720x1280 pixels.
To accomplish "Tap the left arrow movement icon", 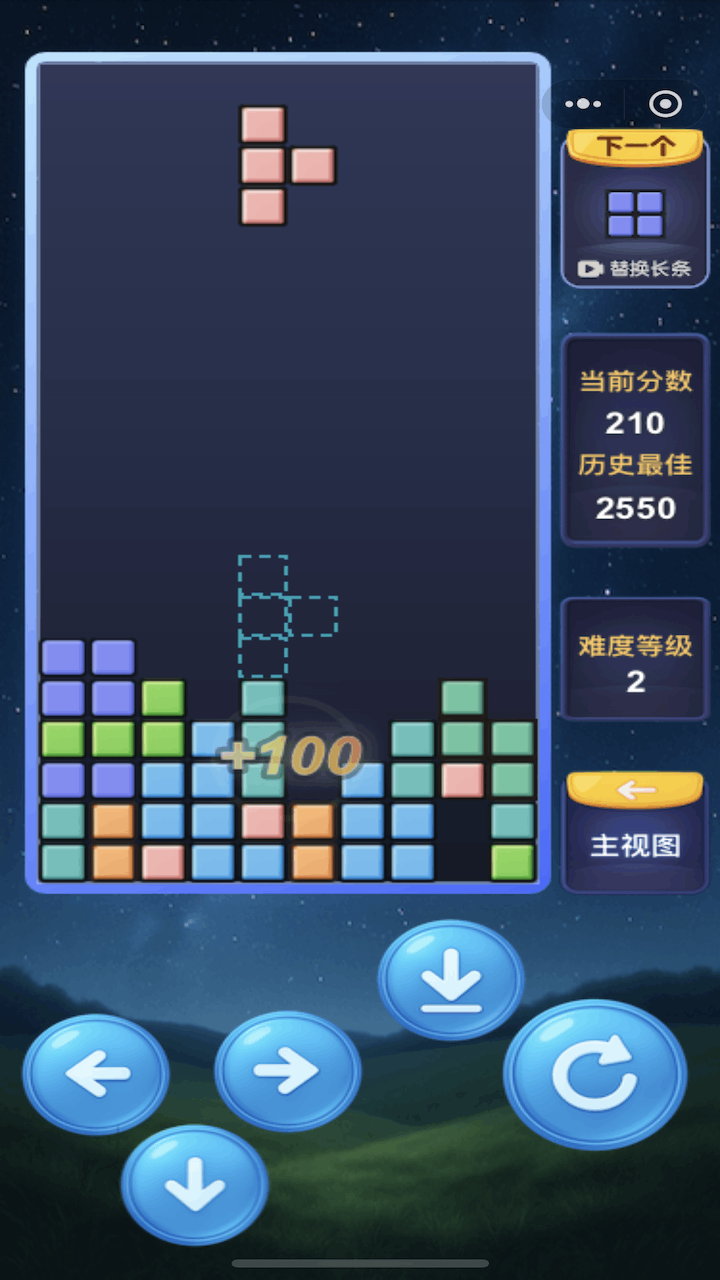I will click(95, 1071).
